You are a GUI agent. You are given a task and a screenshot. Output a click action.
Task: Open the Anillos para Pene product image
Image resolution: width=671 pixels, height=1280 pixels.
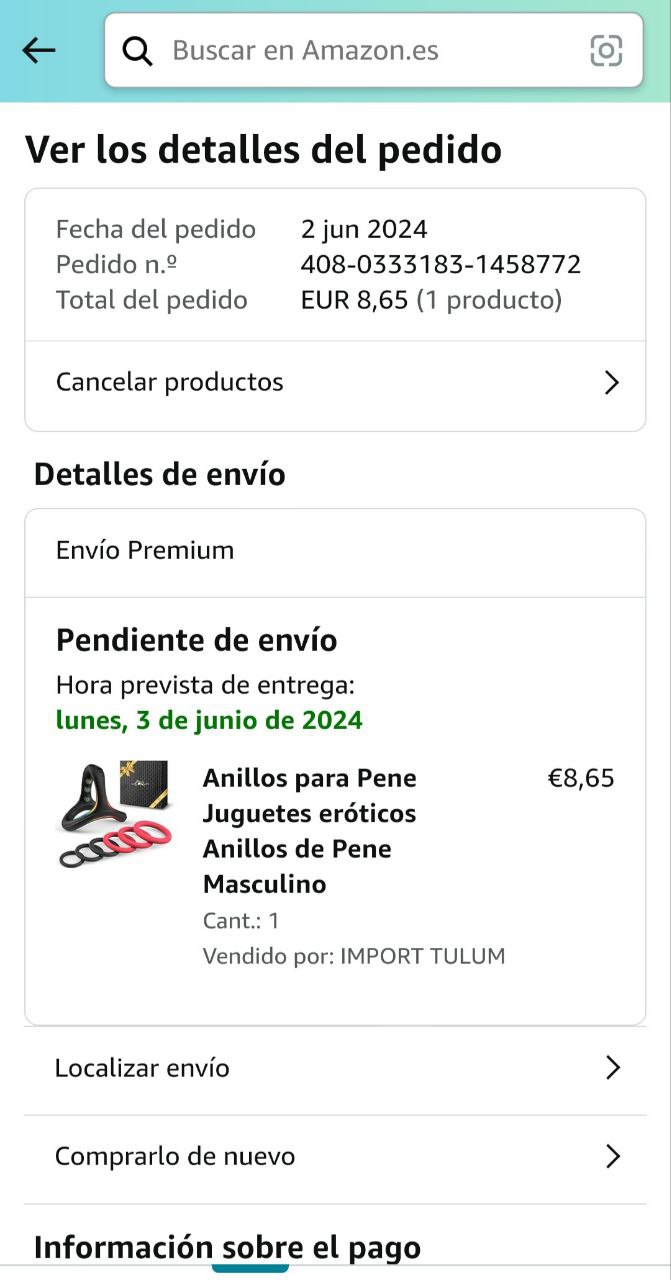tap(114, 814)
